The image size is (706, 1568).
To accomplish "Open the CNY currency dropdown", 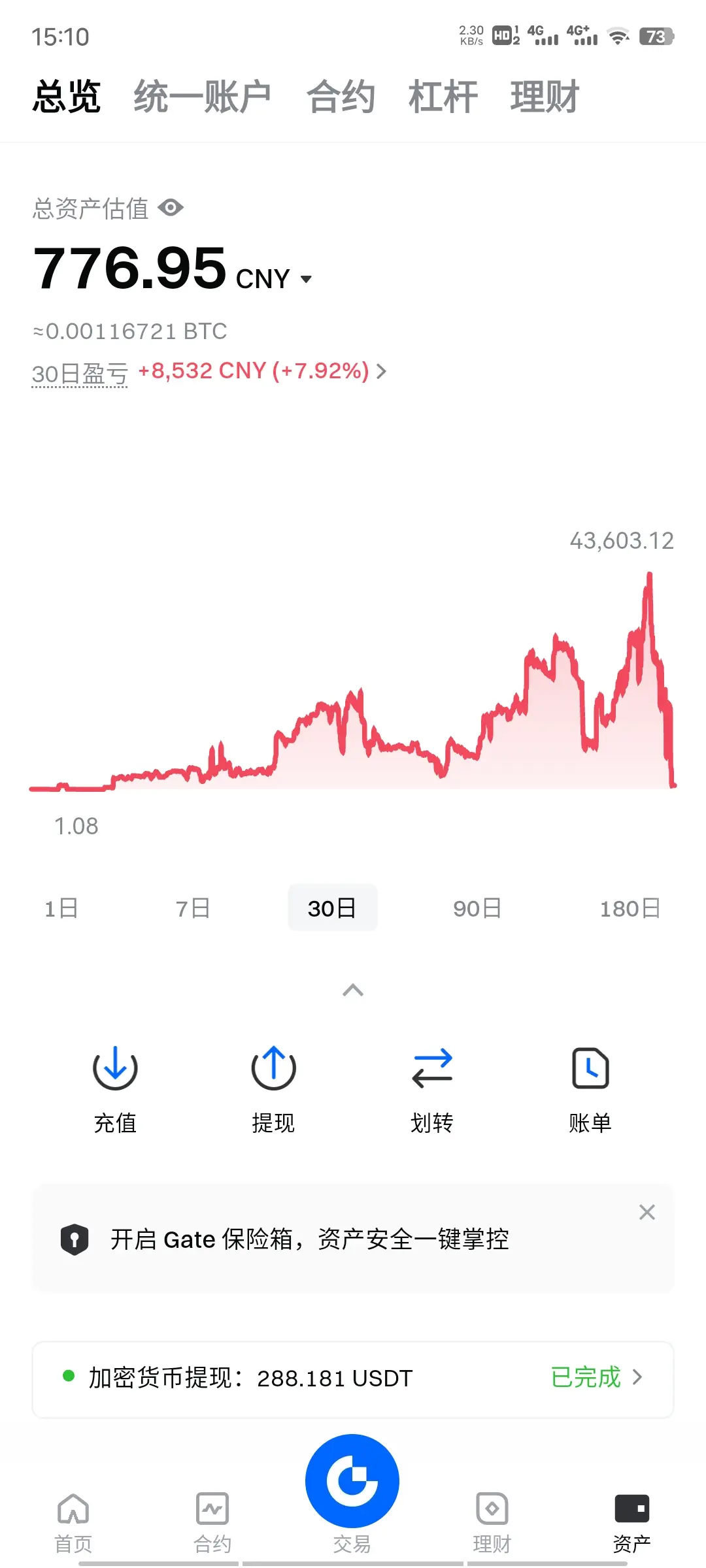I will [x=305, y=280].
